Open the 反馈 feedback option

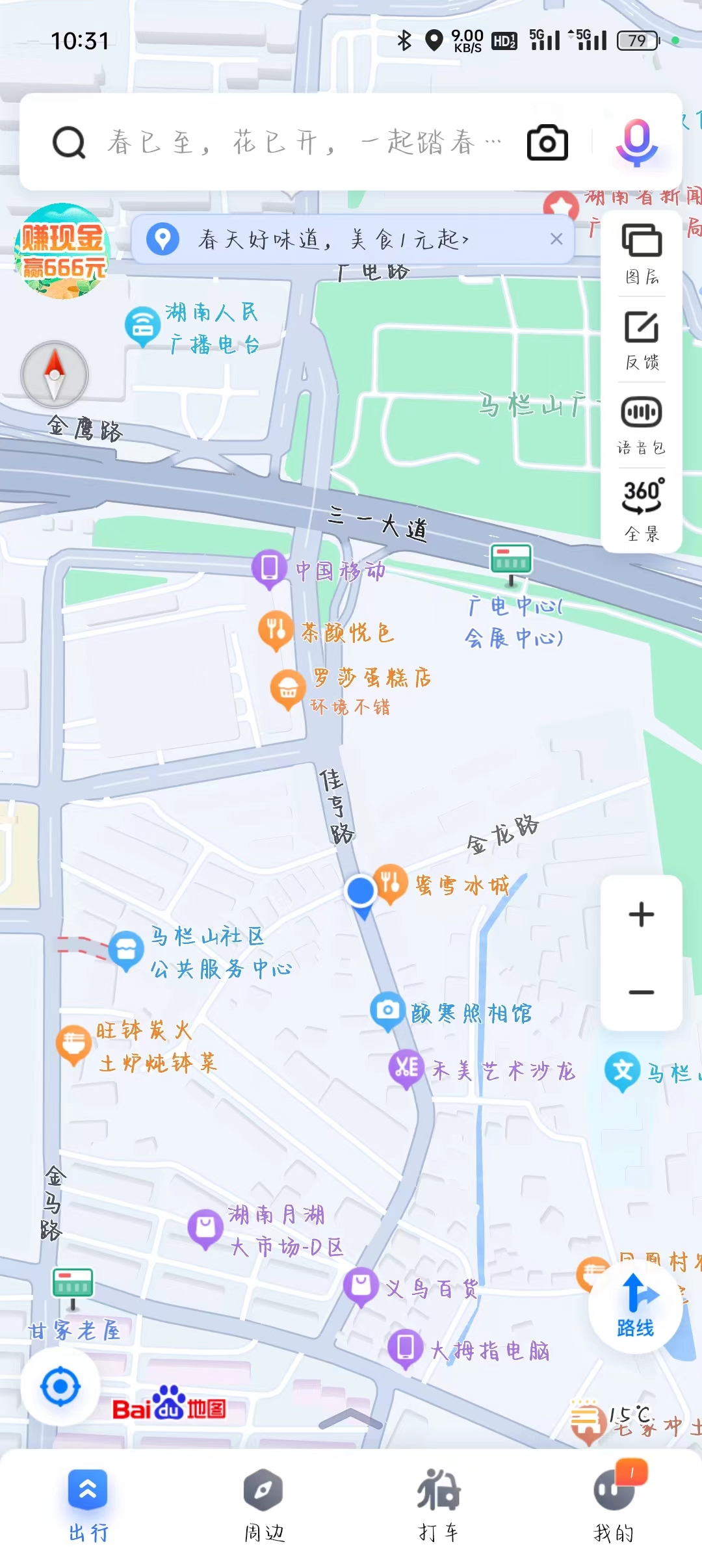coord(642,340)
